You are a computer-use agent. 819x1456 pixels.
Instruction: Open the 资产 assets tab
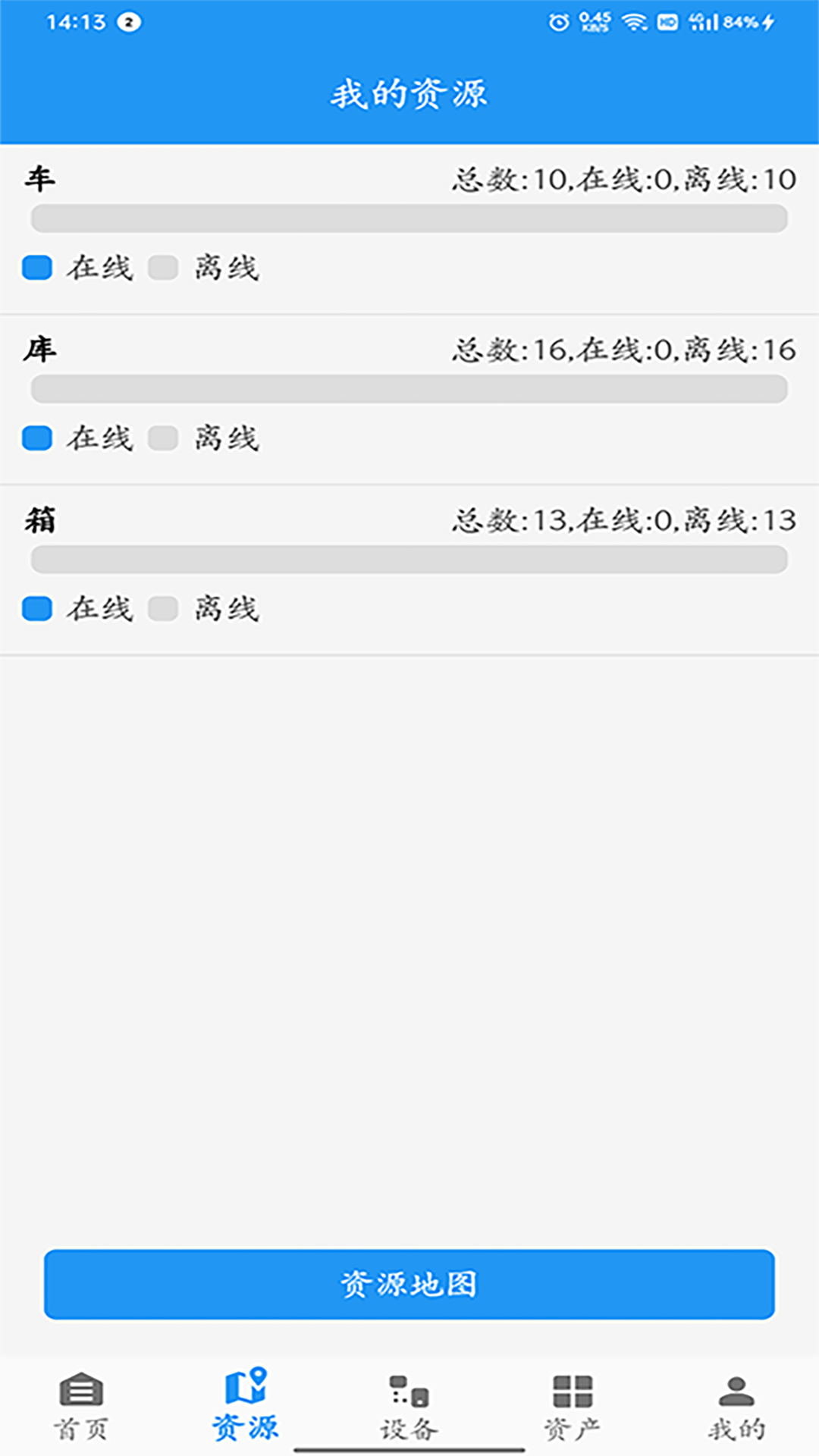[x=573, y=1406]
